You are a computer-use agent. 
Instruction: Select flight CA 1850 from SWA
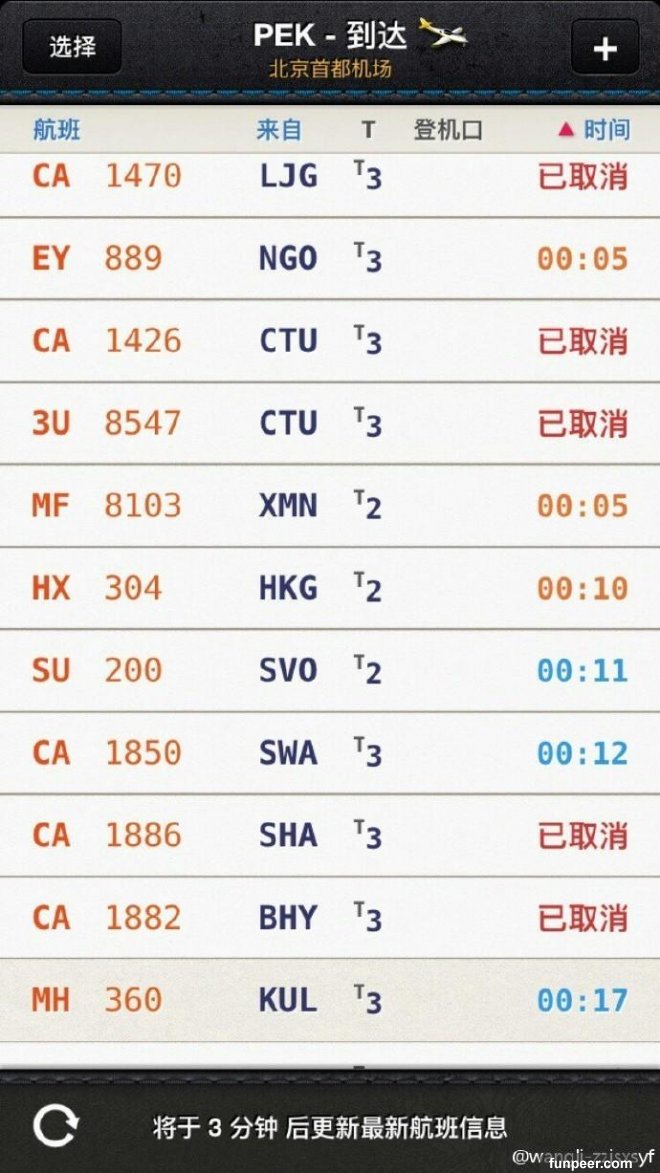coord(330,753)
